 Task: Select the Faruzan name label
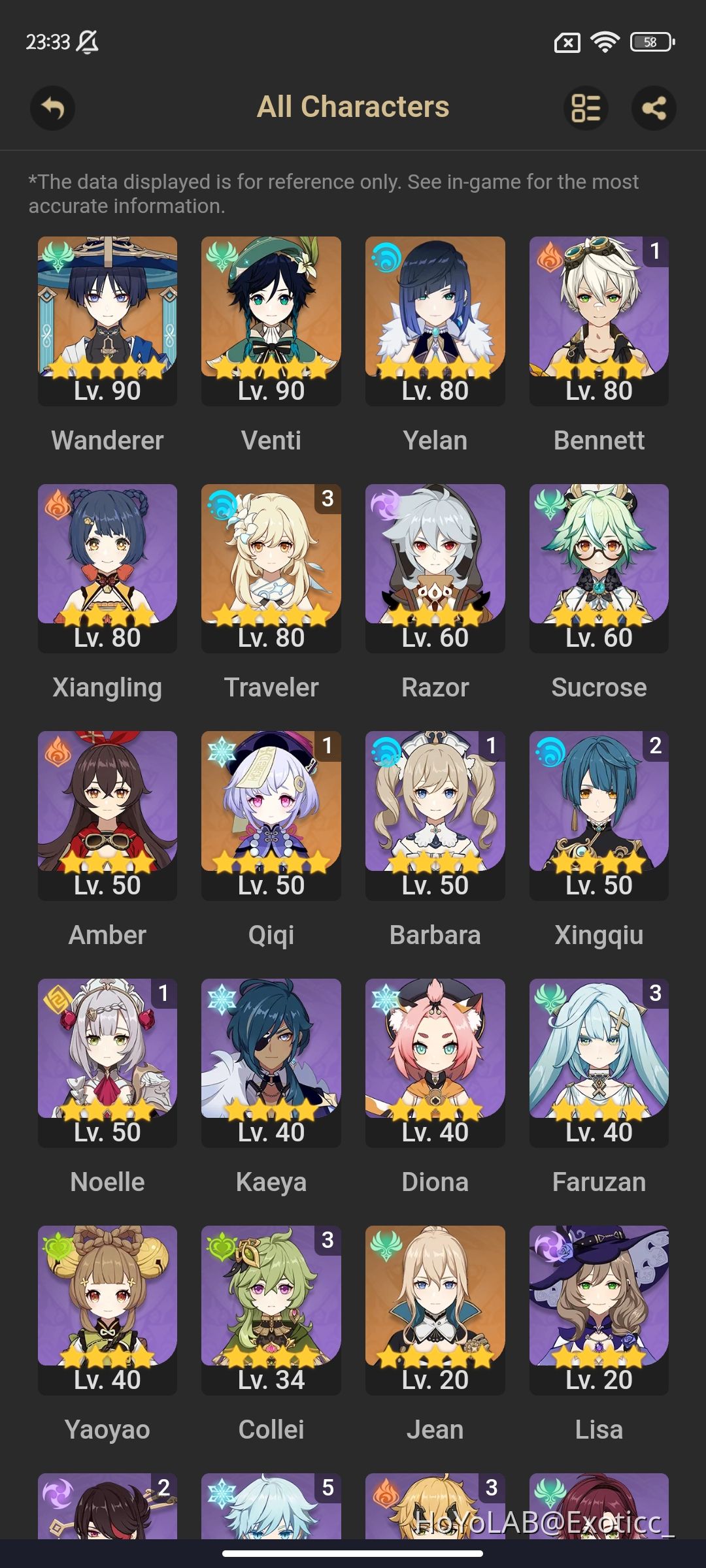click(x=600, y=1181)
